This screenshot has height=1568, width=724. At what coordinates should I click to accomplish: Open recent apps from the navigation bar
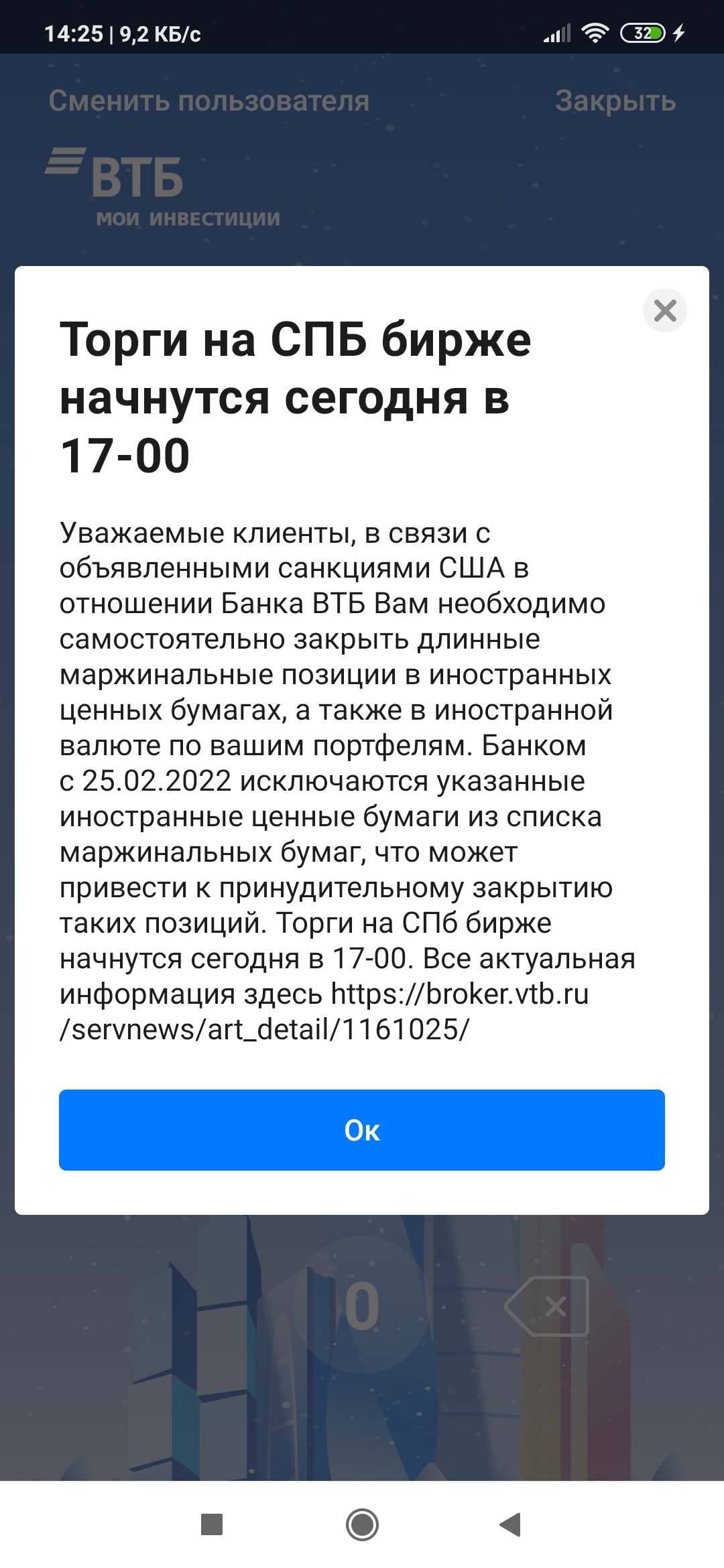click(x=212, y=1524)
